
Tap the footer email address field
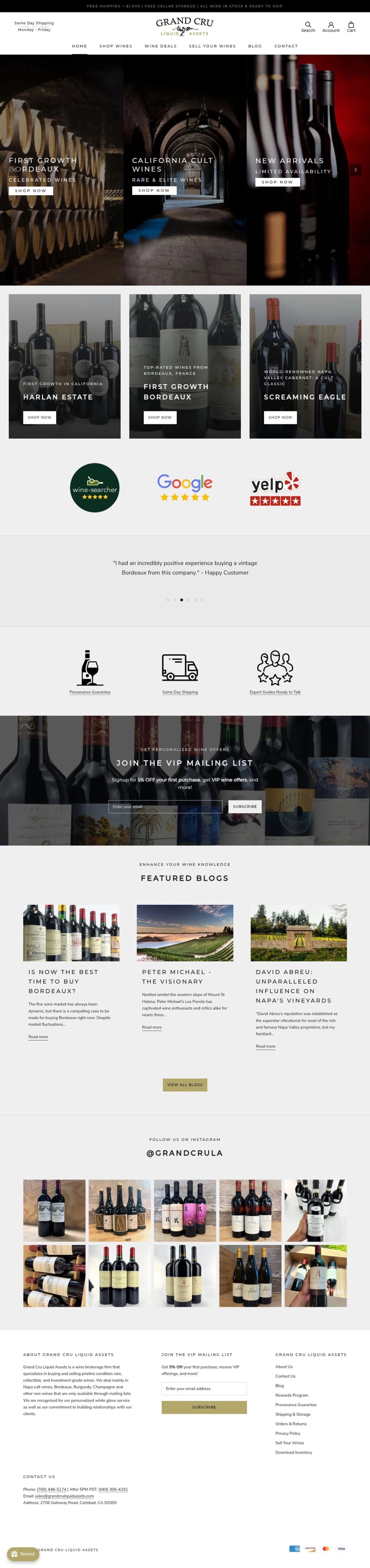coord(204,1389)
